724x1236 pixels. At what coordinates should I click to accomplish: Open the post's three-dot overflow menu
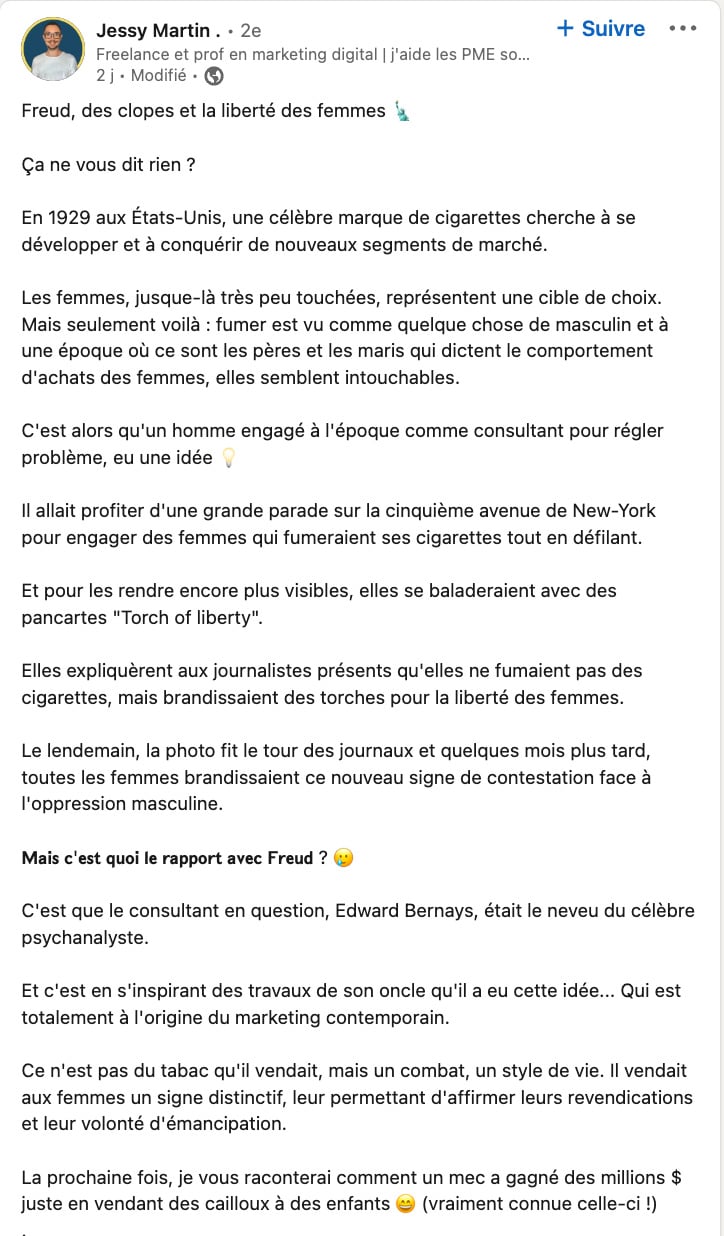tap(683, 29)
